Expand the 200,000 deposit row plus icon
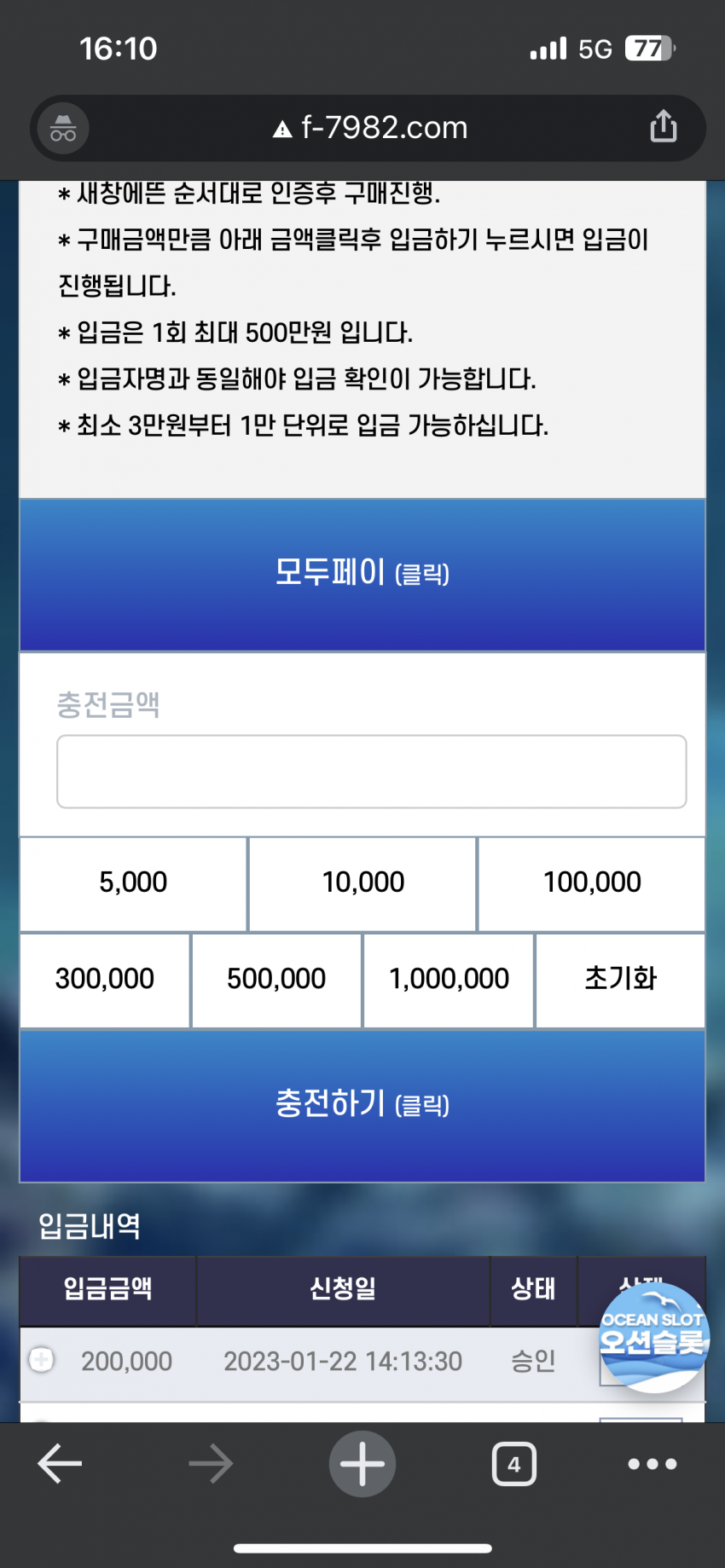725x1568 pixels. click(41, 1359)
